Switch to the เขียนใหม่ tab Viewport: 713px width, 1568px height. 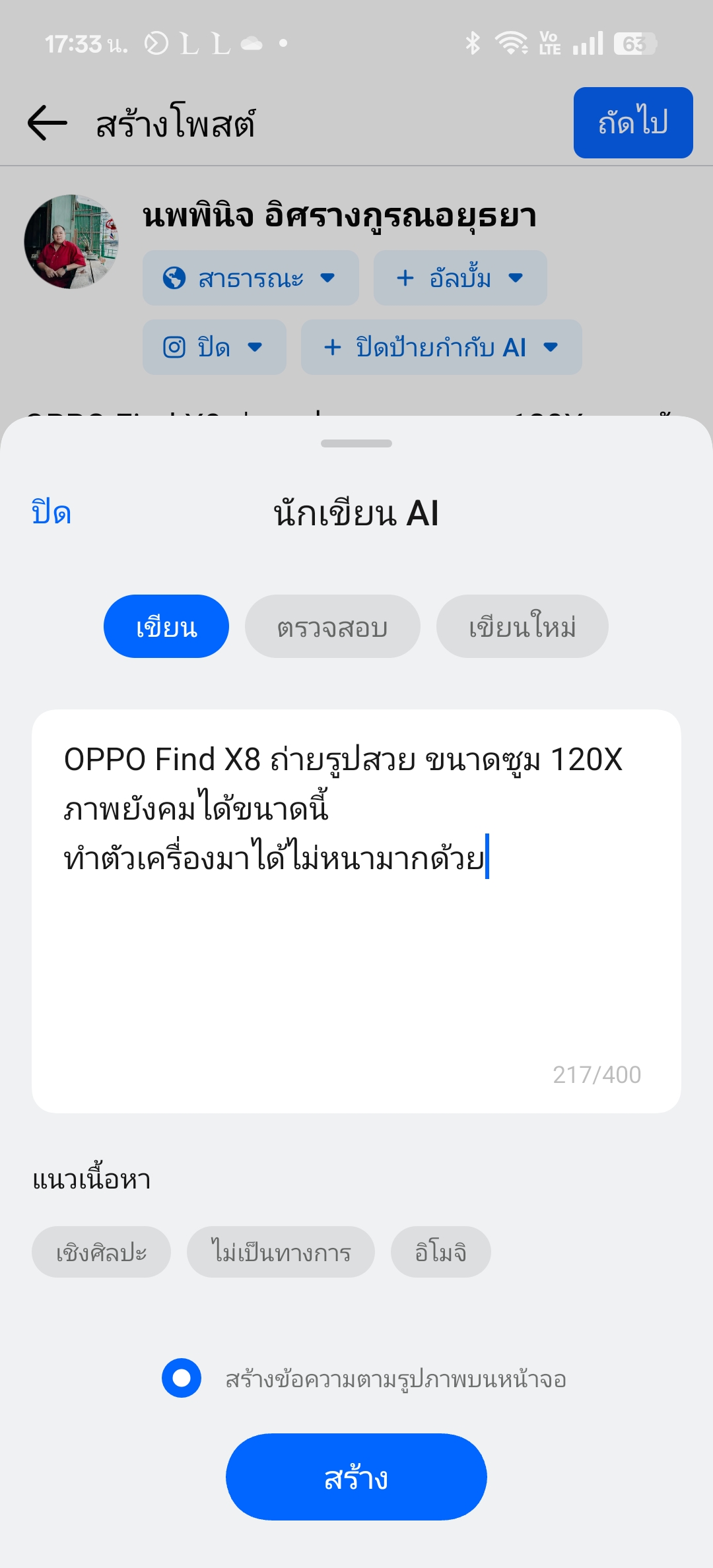click(x=522, y=626)
